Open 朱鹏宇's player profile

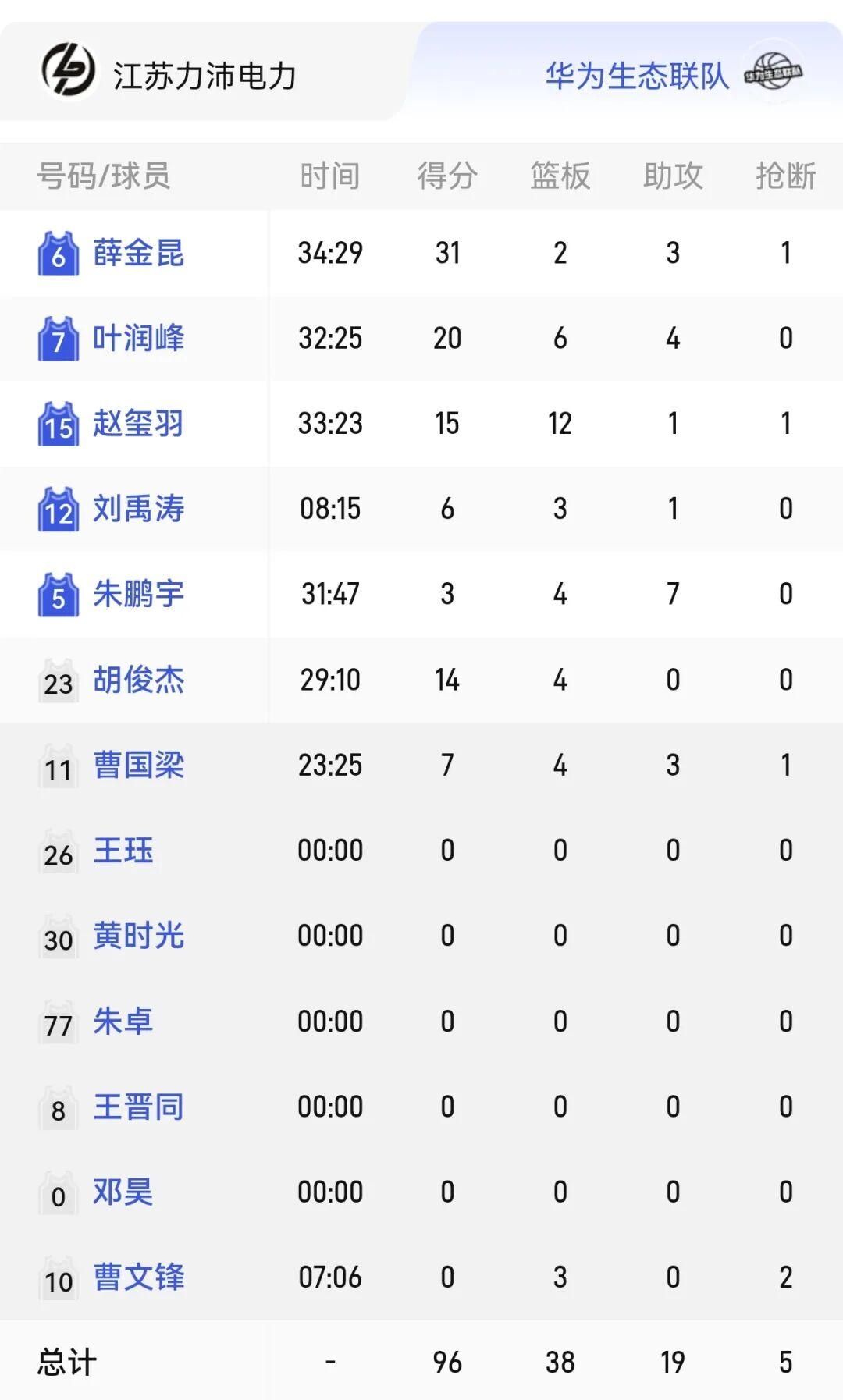coord(138,594)
